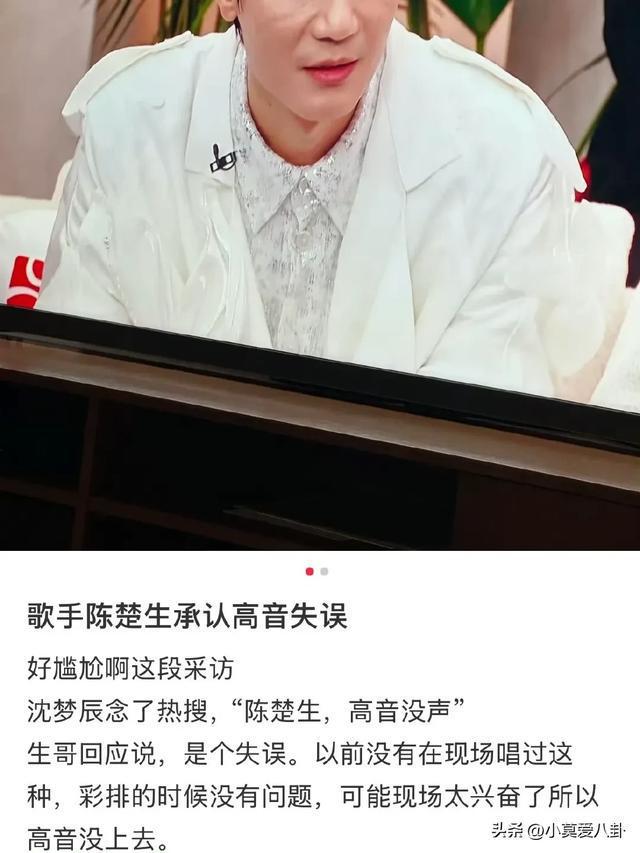
Task: Tap the second page indicator dot
Action: coord(324,571)
